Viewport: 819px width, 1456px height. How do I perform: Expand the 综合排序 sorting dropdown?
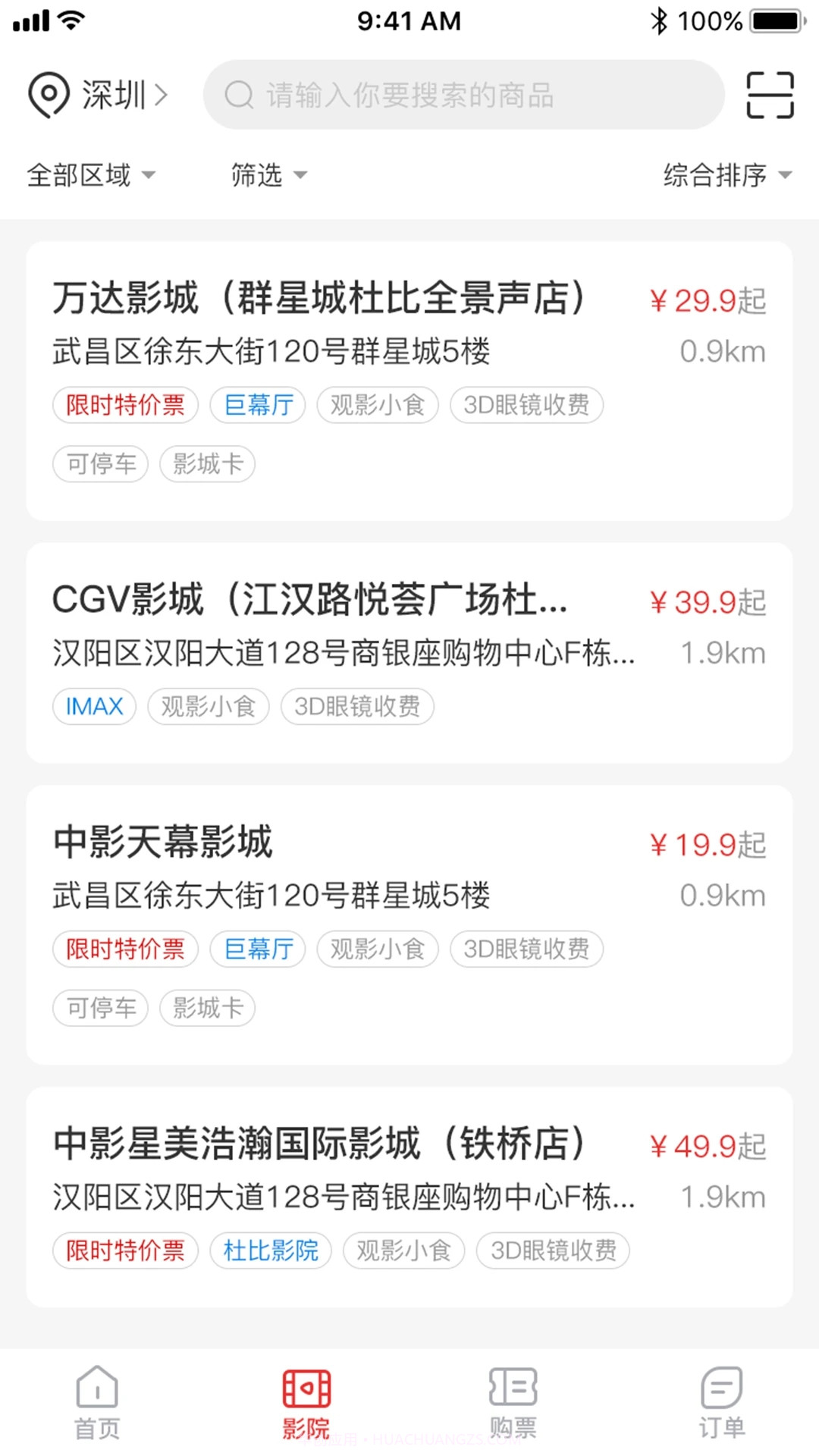click(x=726, y=174)
